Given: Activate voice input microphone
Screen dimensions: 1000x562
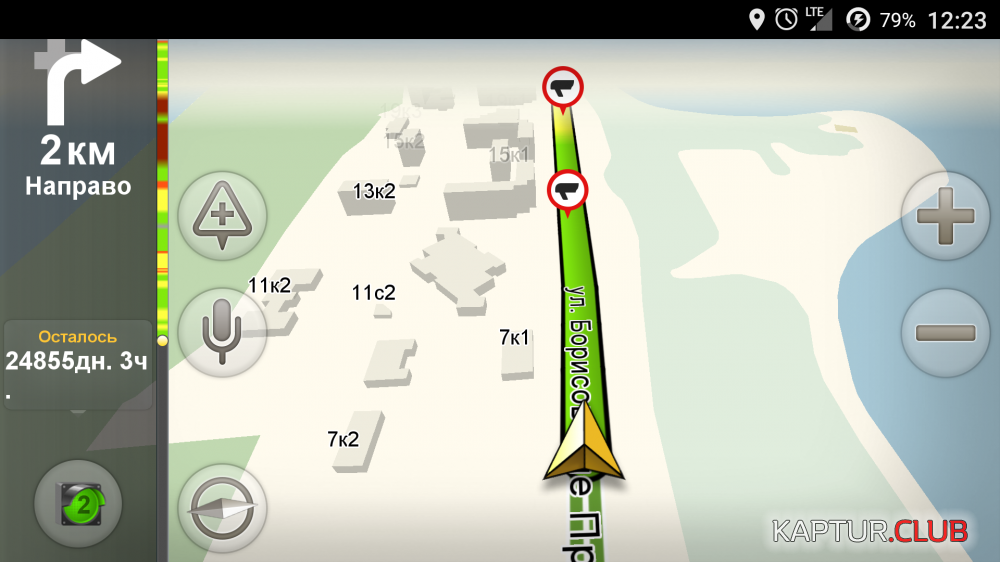Looking at the screenshot, I should (222, 332).
